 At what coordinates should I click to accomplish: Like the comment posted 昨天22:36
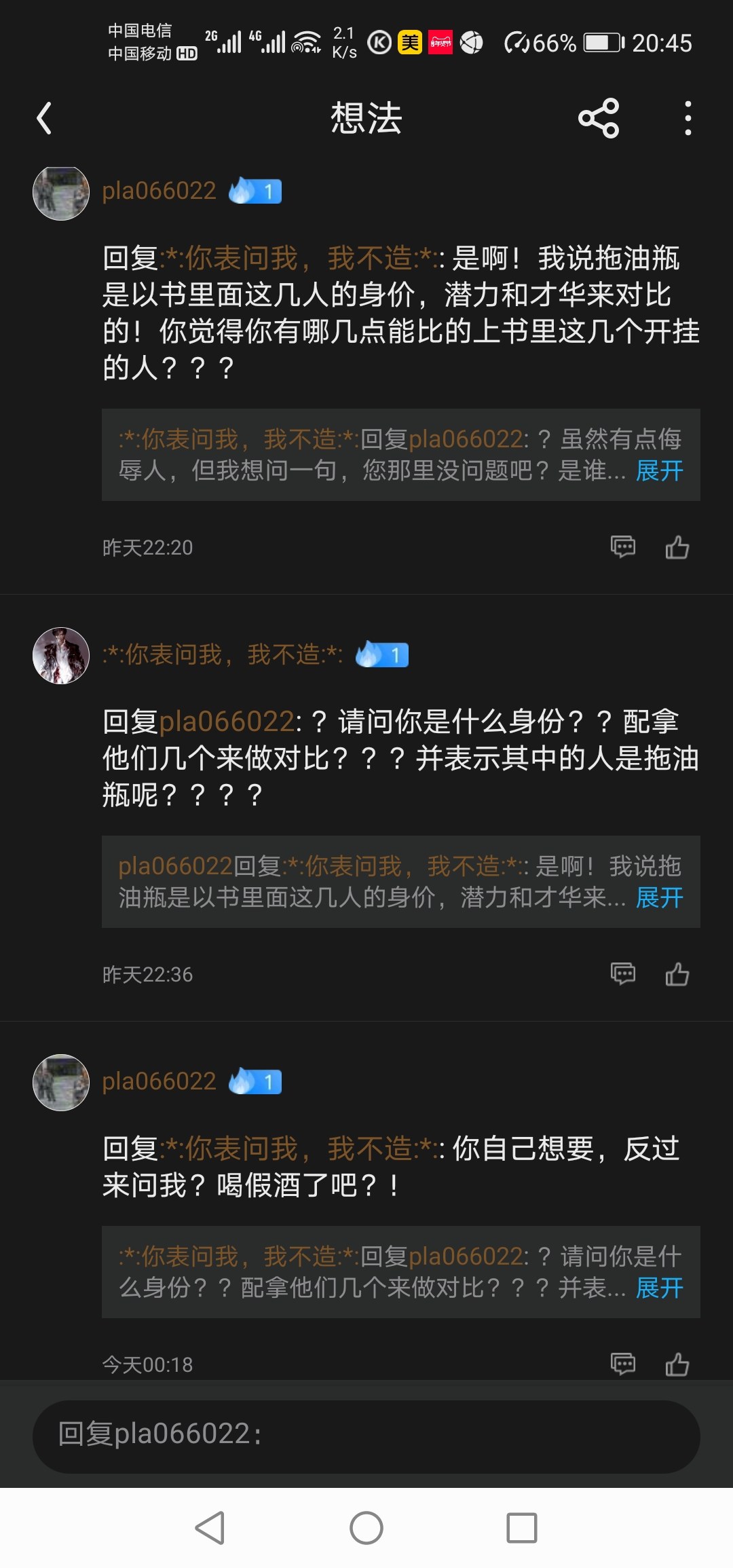click(x=677, y=974)
